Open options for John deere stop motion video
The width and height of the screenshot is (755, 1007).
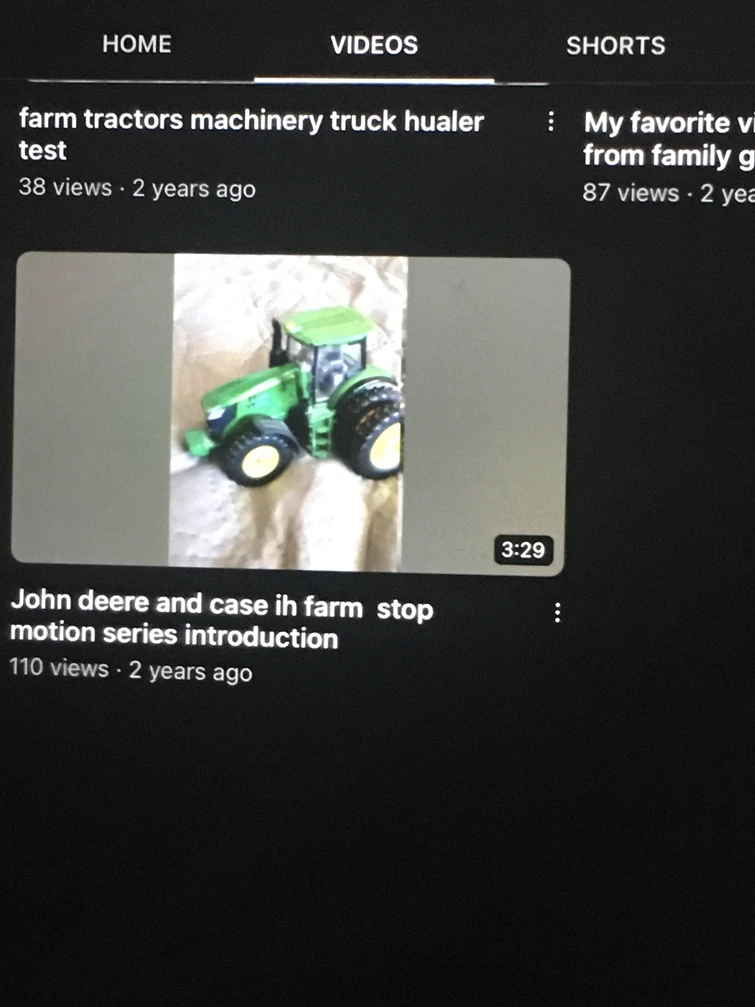(x=557, y=613)
